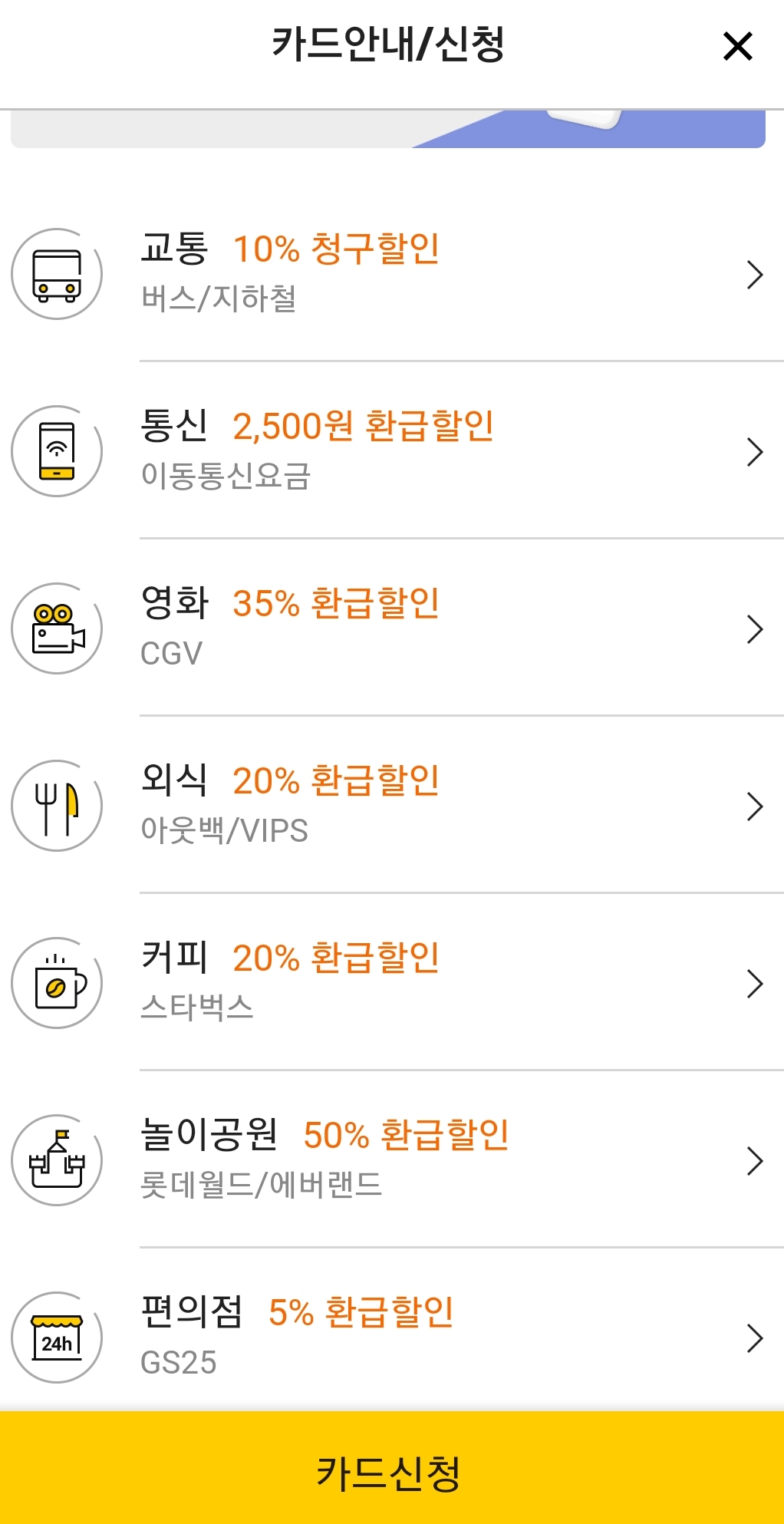Select the 커피 스타벅스 20% 환급할인 row

coord(392,982)
